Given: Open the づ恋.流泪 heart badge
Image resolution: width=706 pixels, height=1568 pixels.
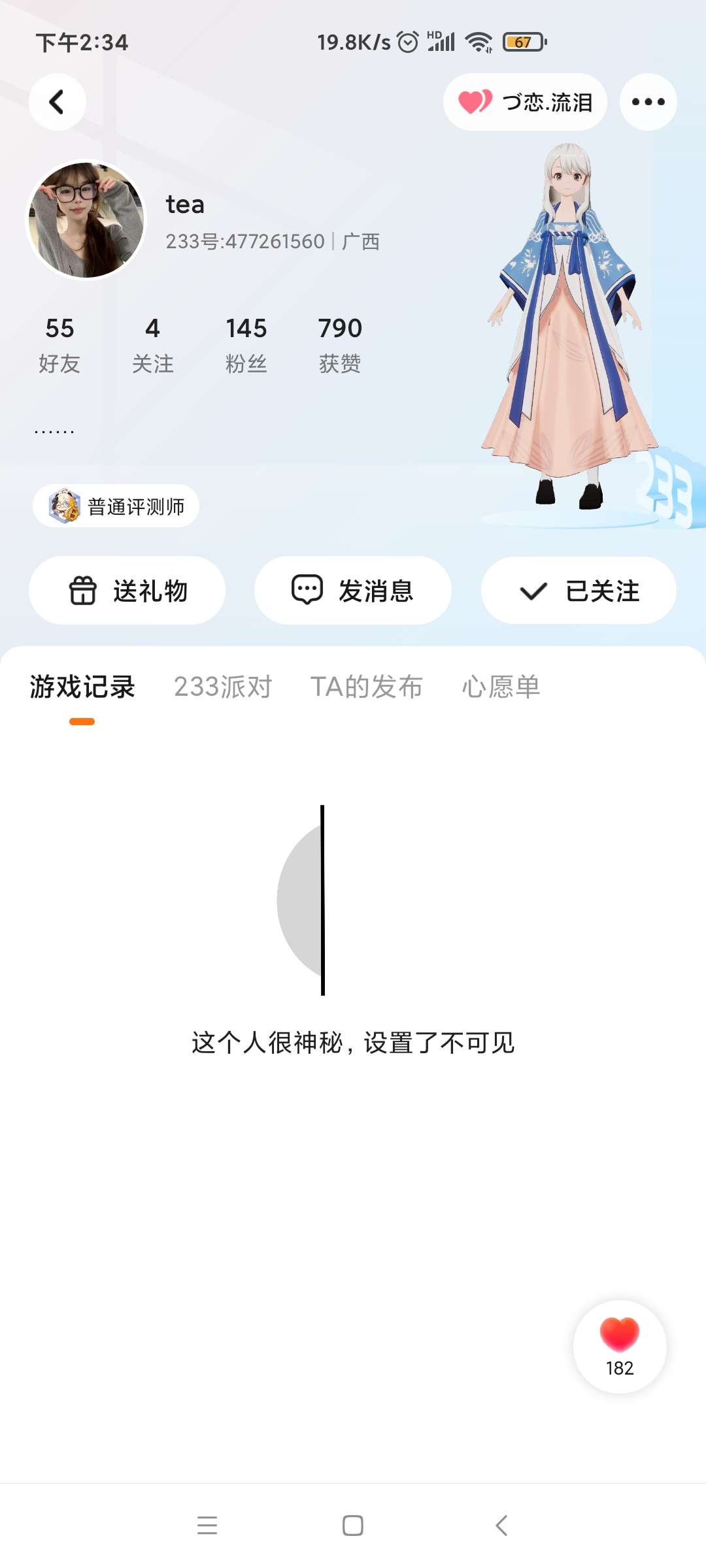Looking at the screenshot, I should 526,102.
